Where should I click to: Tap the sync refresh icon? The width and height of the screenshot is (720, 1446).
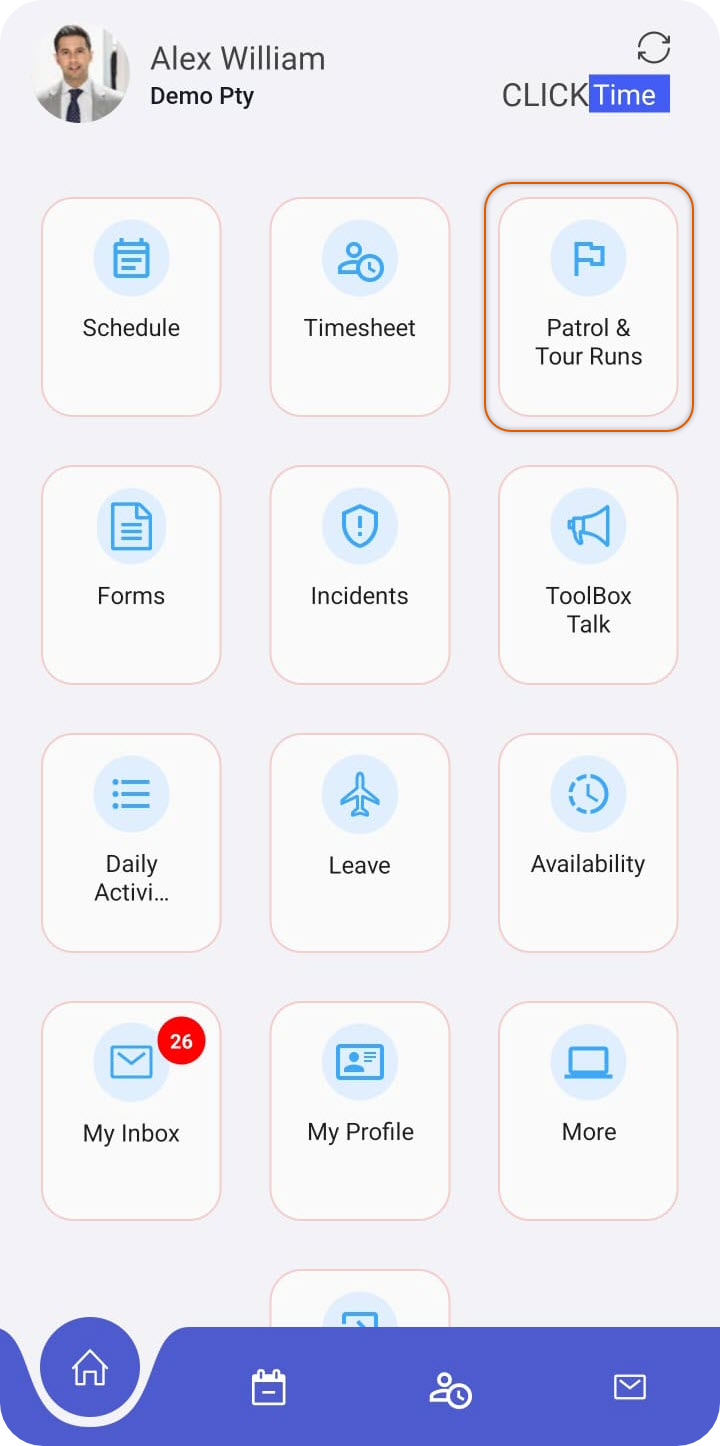coord(653,47)
